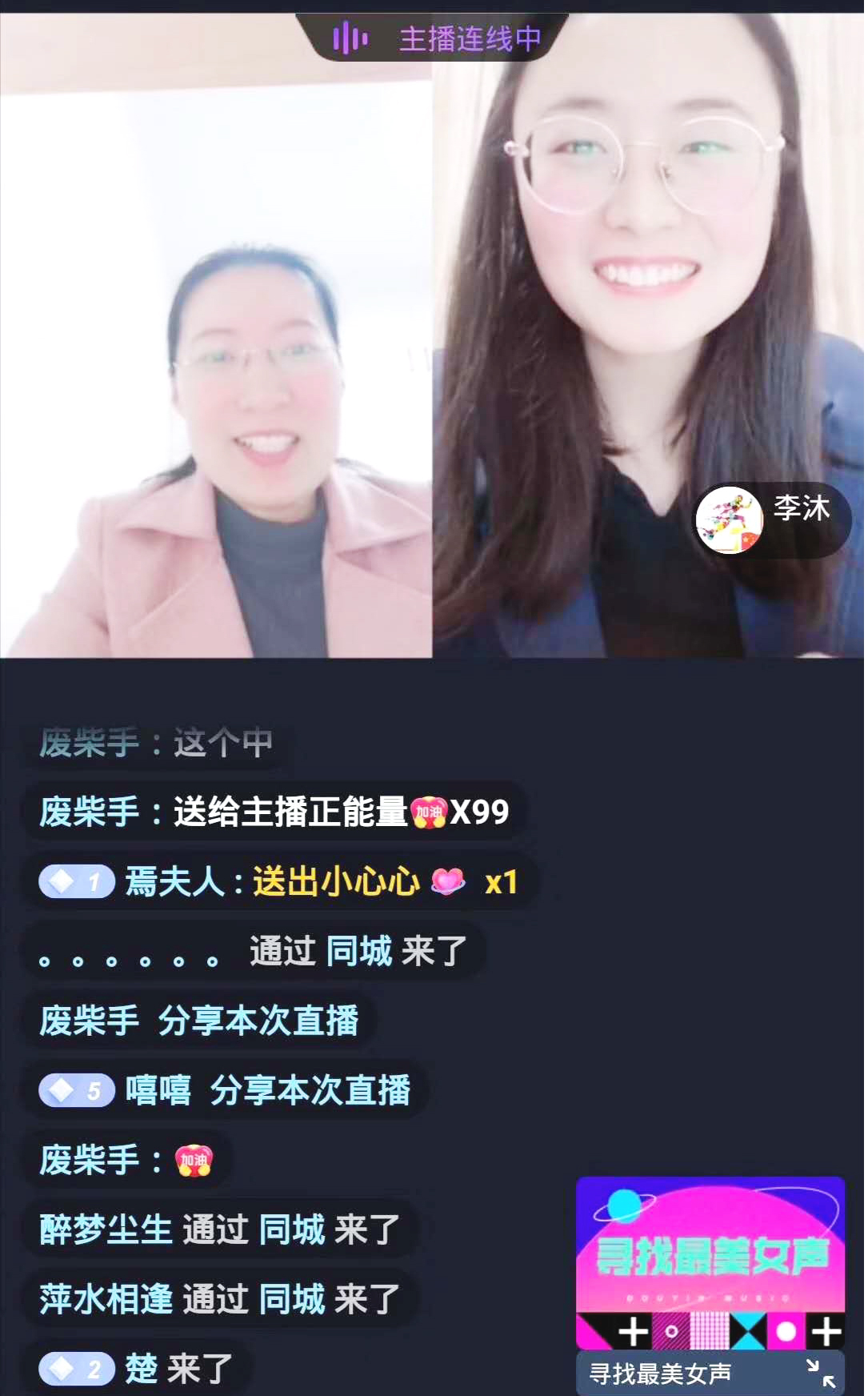Tap username 萍水相逢 in chat

(x=106, y=1298)
